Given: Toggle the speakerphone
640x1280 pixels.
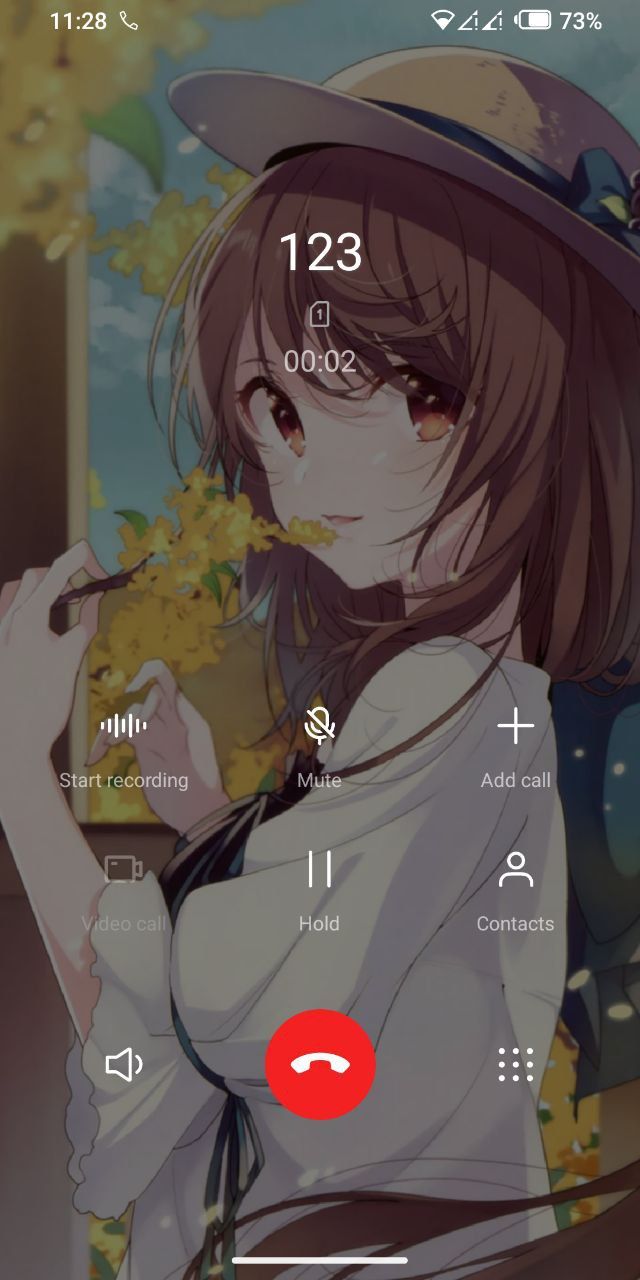Looking at the screenshot, I should tap(124, 1065).
